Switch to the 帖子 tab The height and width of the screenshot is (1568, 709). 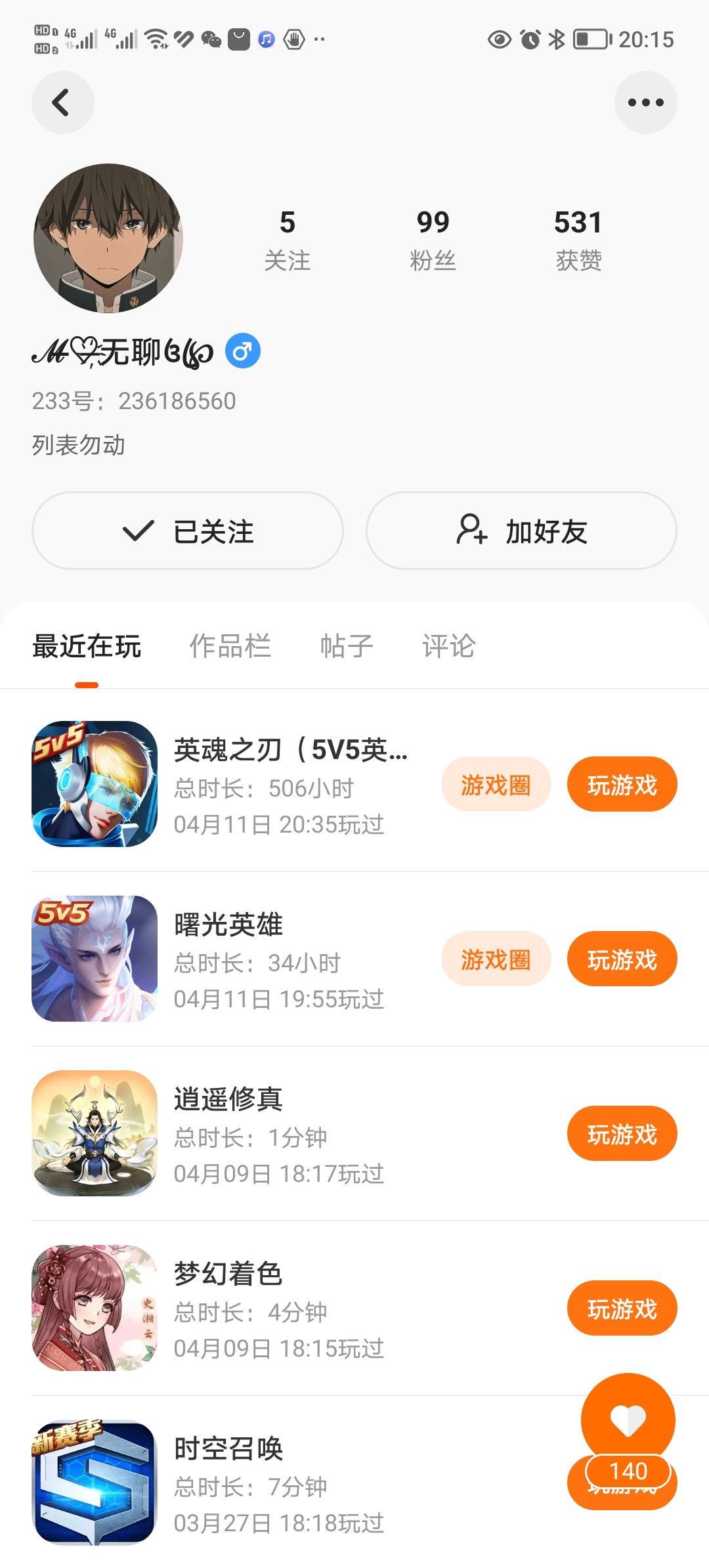(346, 646)
